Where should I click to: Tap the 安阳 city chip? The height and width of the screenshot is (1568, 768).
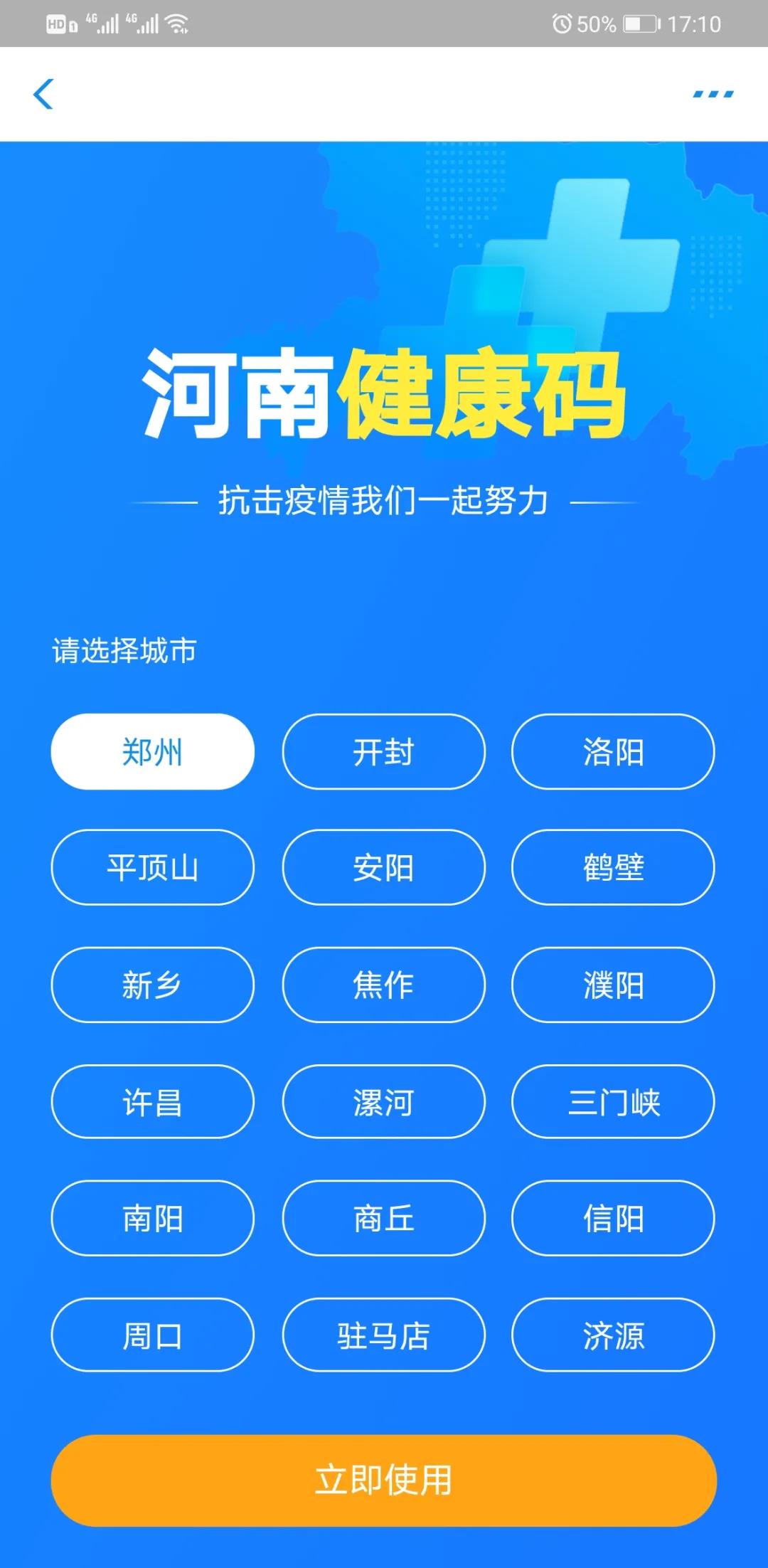pos(383,867)
